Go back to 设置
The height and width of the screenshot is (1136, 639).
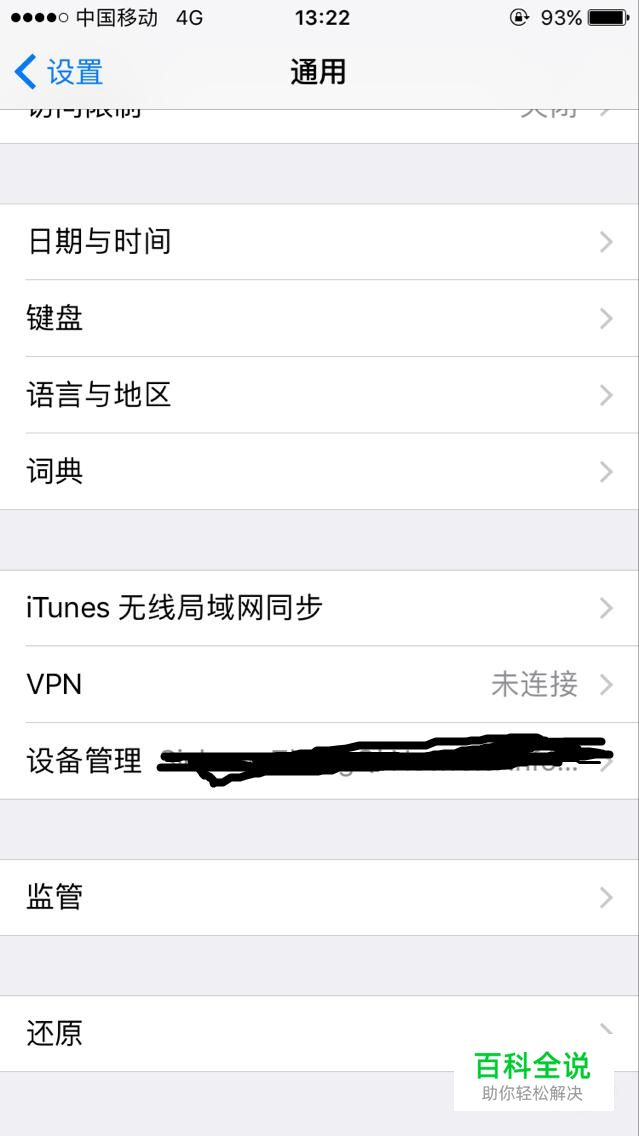[60, 72]
